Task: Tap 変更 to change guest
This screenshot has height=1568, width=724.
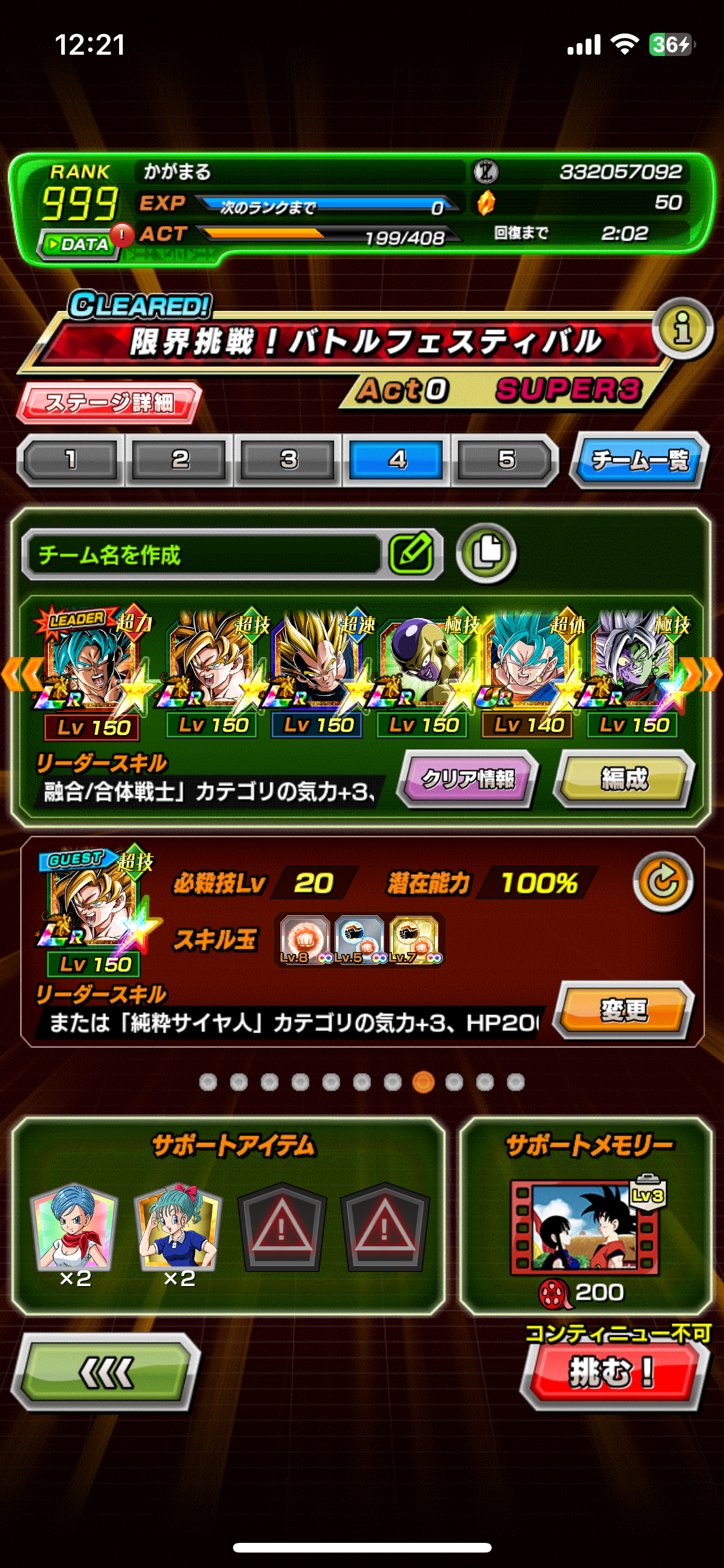Action: click(624, 1011)
